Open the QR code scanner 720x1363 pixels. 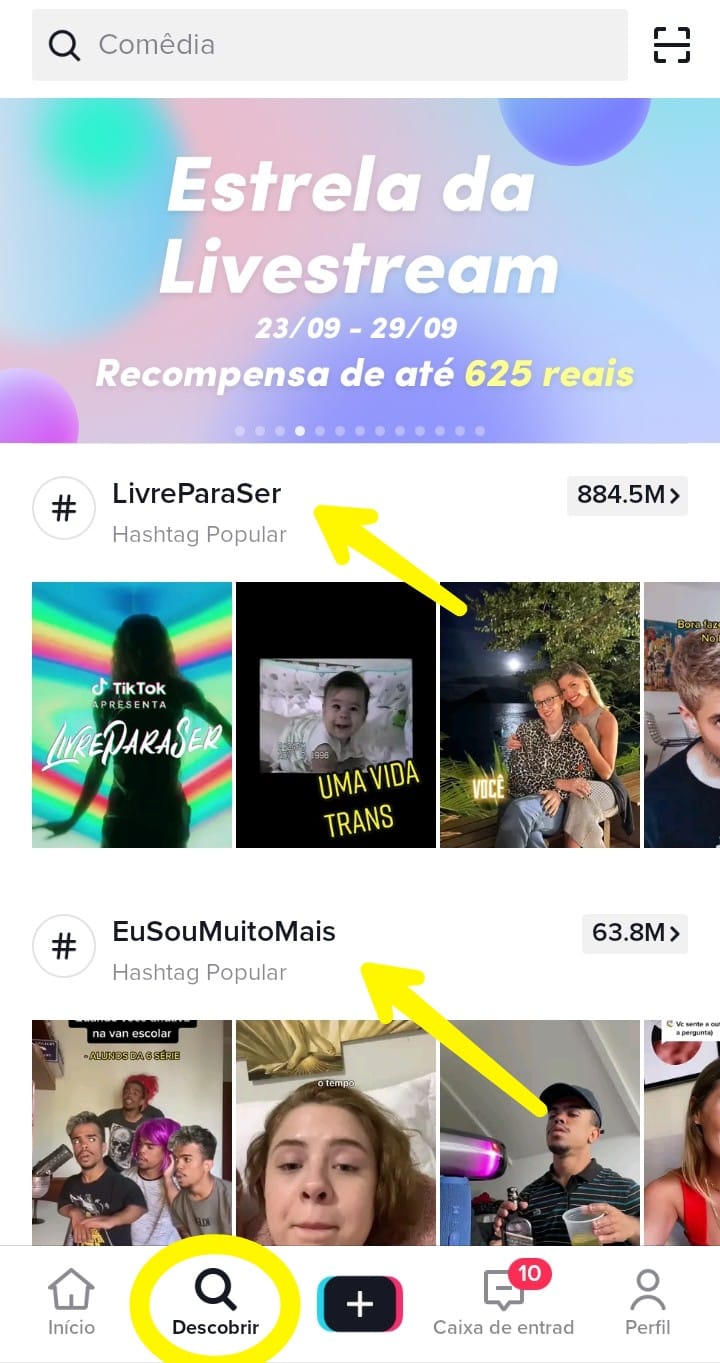[672, 45]
